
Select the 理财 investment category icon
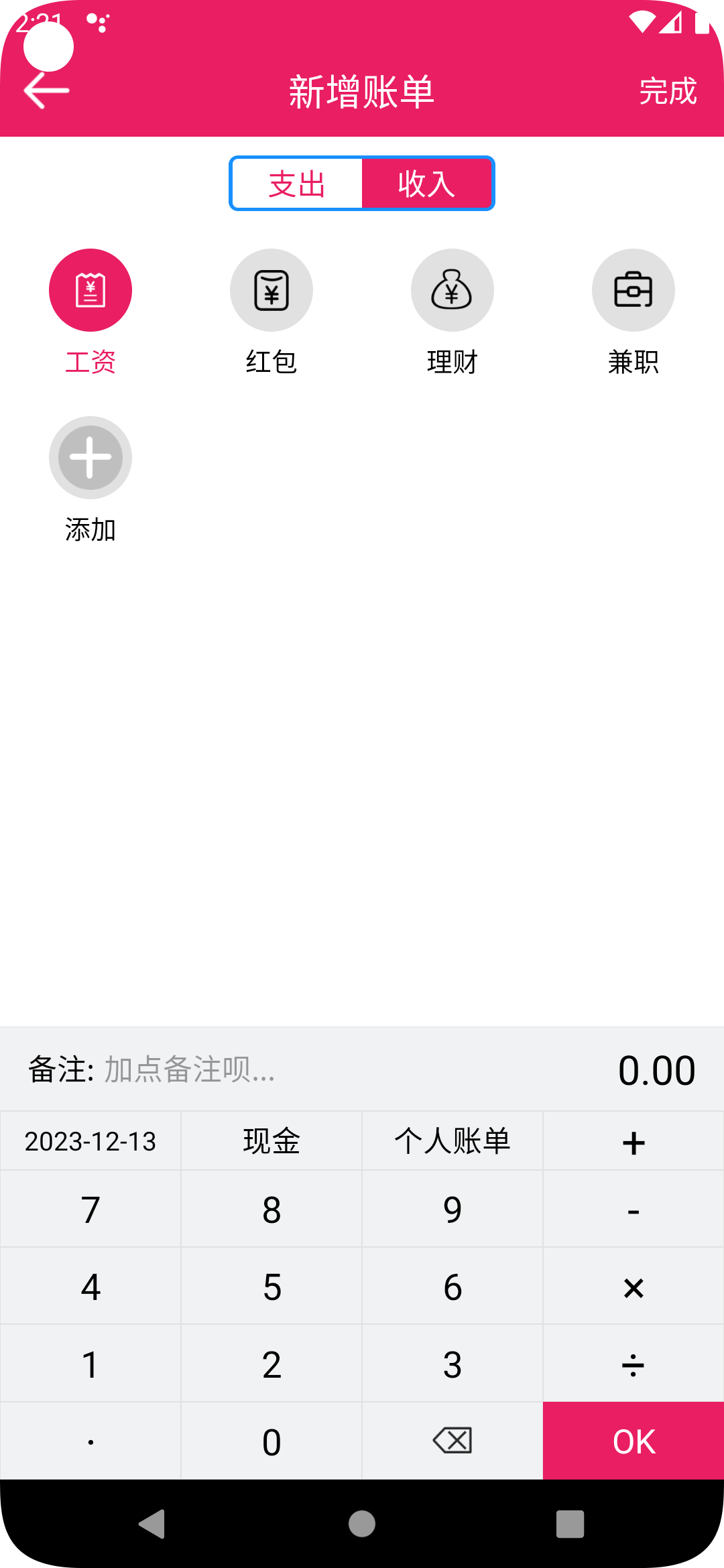[x=452, y=289]
